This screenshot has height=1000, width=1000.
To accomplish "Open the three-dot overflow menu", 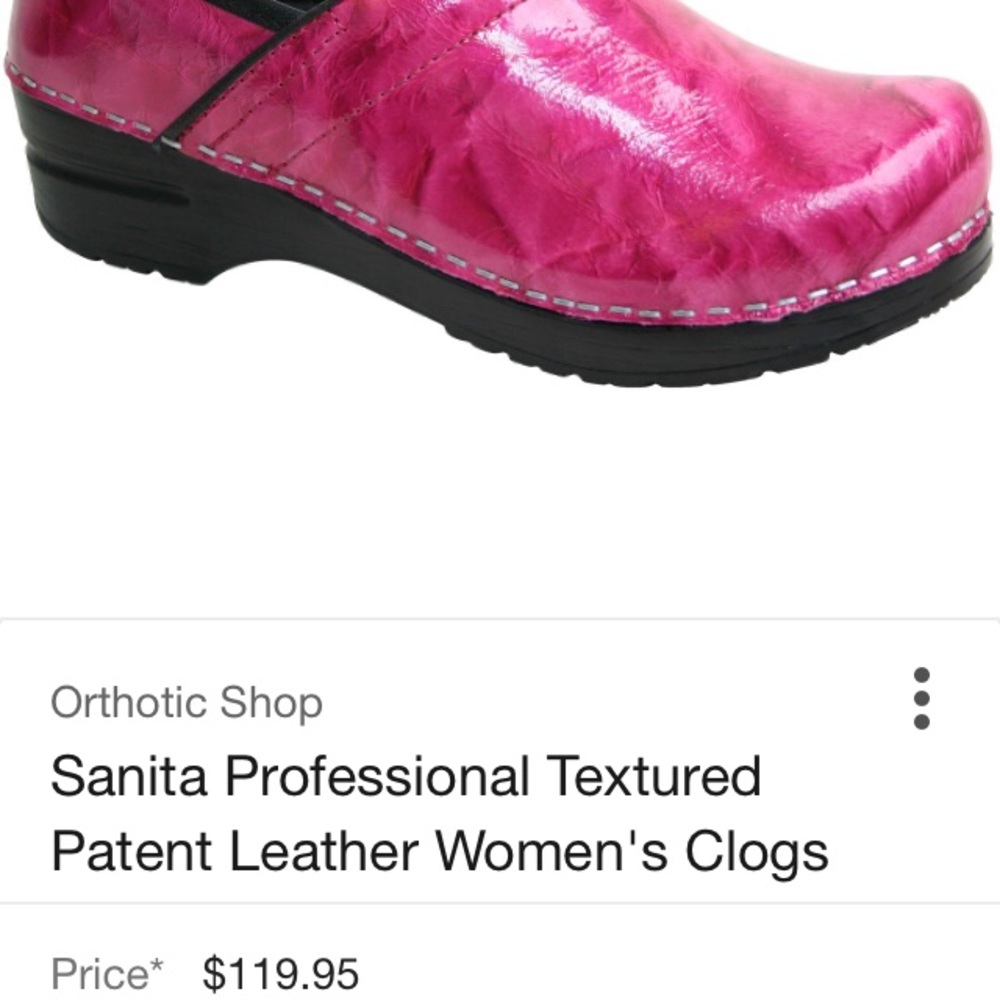I will [921, 698].
